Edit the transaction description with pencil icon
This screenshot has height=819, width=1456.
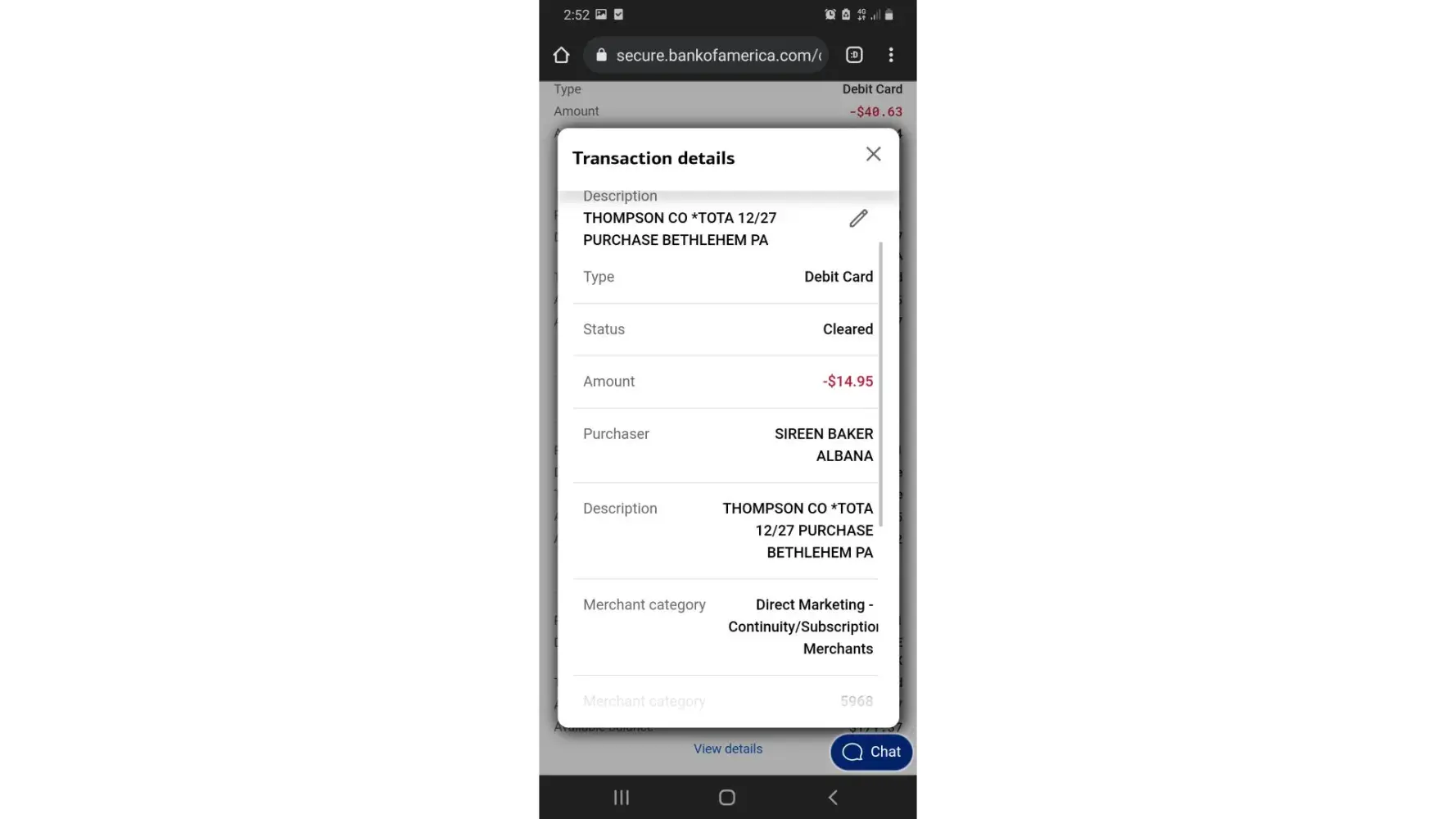857,219
